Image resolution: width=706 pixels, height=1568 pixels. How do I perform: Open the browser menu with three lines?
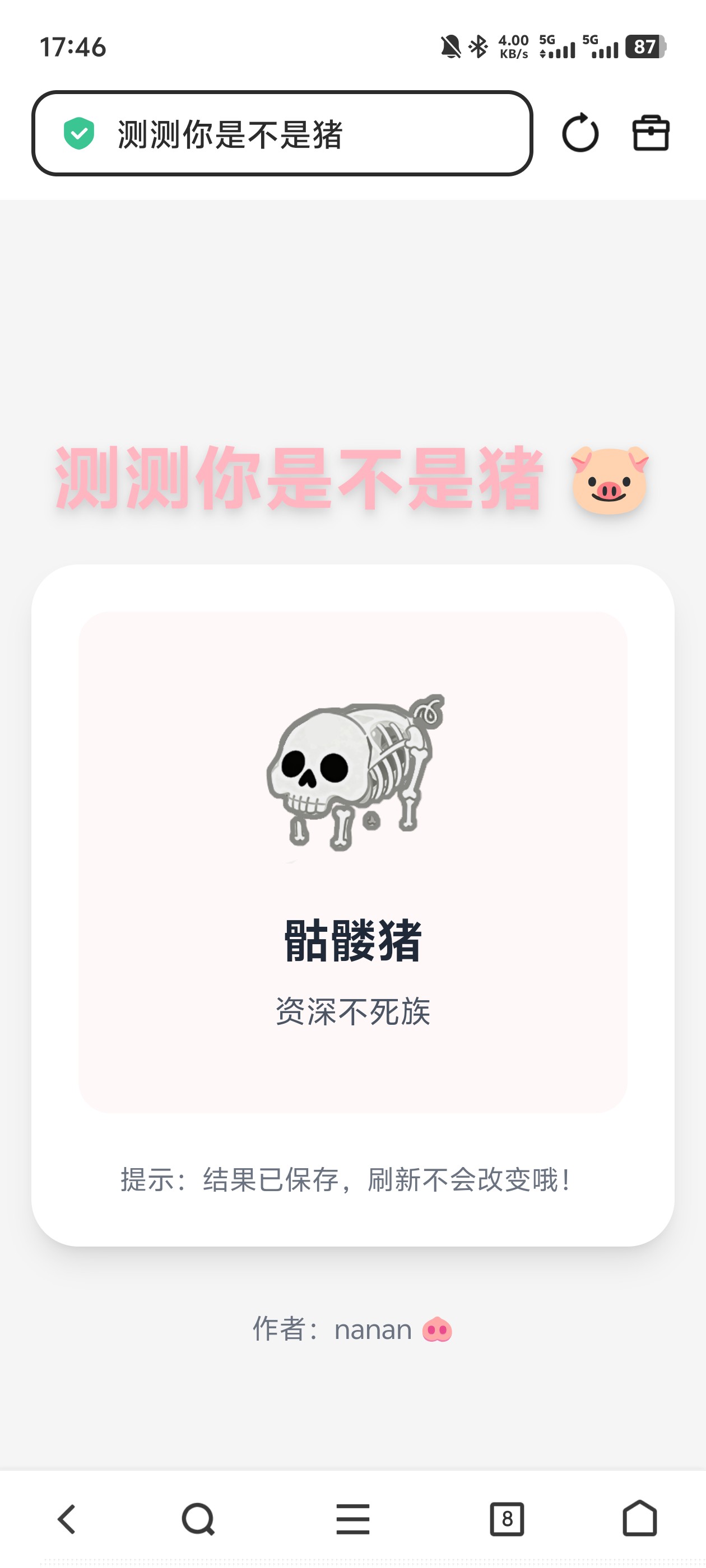pos(352,1519)
